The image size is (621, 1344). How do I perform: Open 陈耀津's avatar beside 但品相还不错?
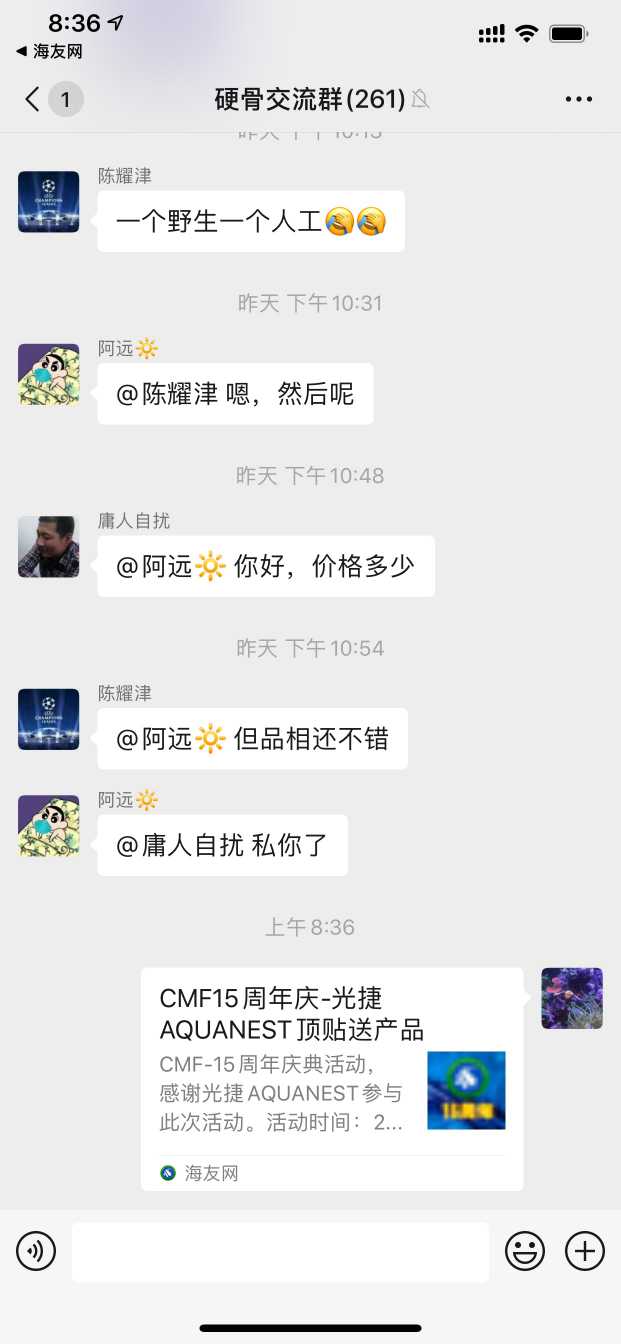click(x=48, y=719)
